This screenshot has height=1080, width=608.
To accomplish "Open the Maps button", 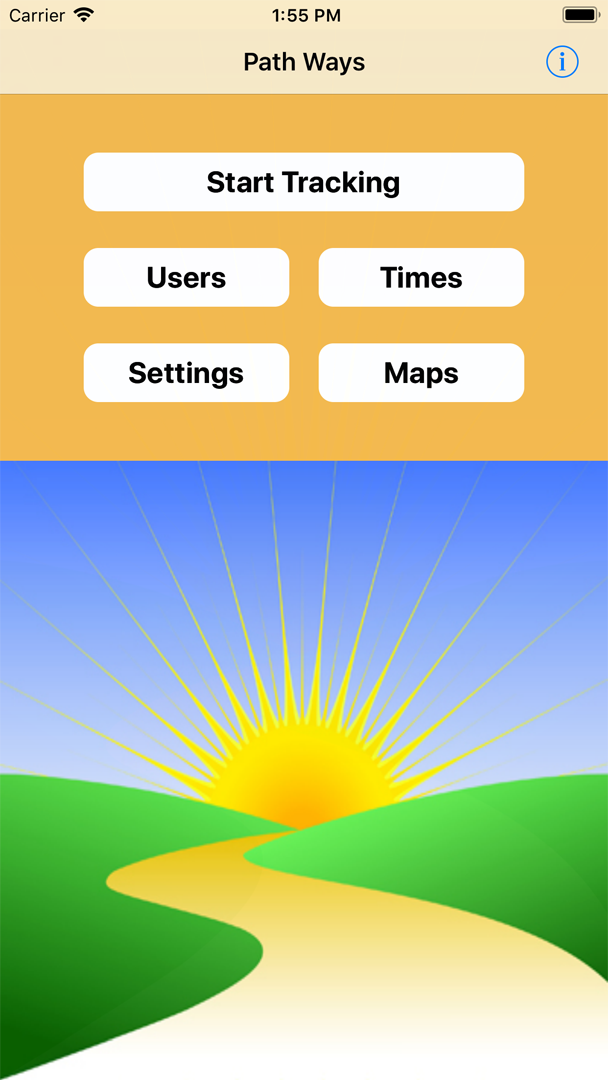I will pyautogui.click(x=421, y=373).
